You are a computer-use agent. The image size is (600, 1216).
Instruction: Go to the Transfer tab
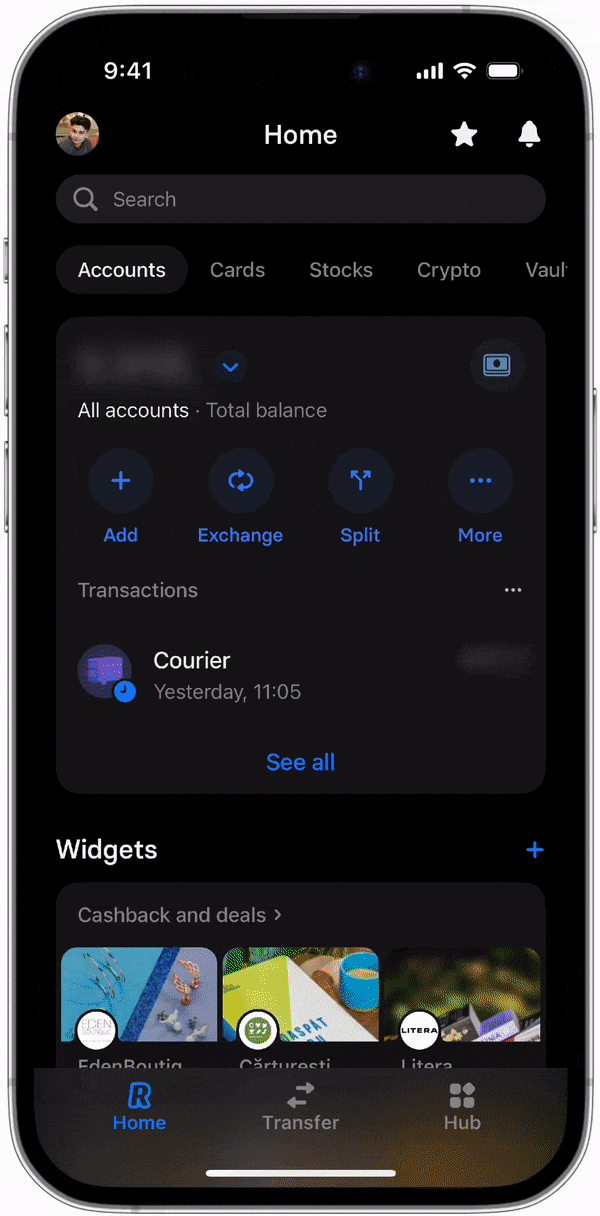coord(300,1107)
